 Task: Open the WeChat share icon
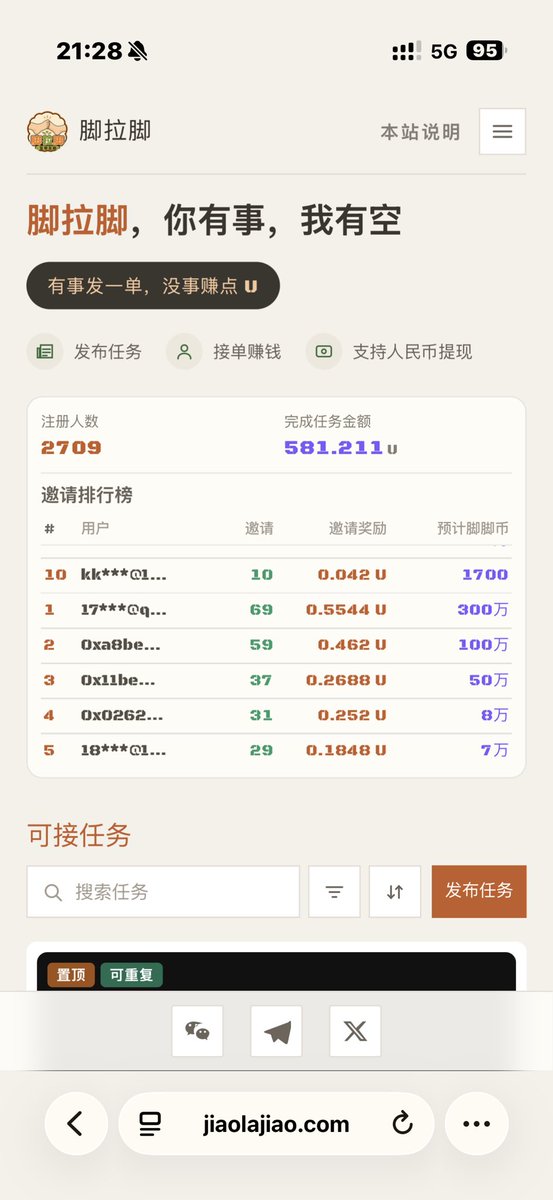(x=197, y=1031)
